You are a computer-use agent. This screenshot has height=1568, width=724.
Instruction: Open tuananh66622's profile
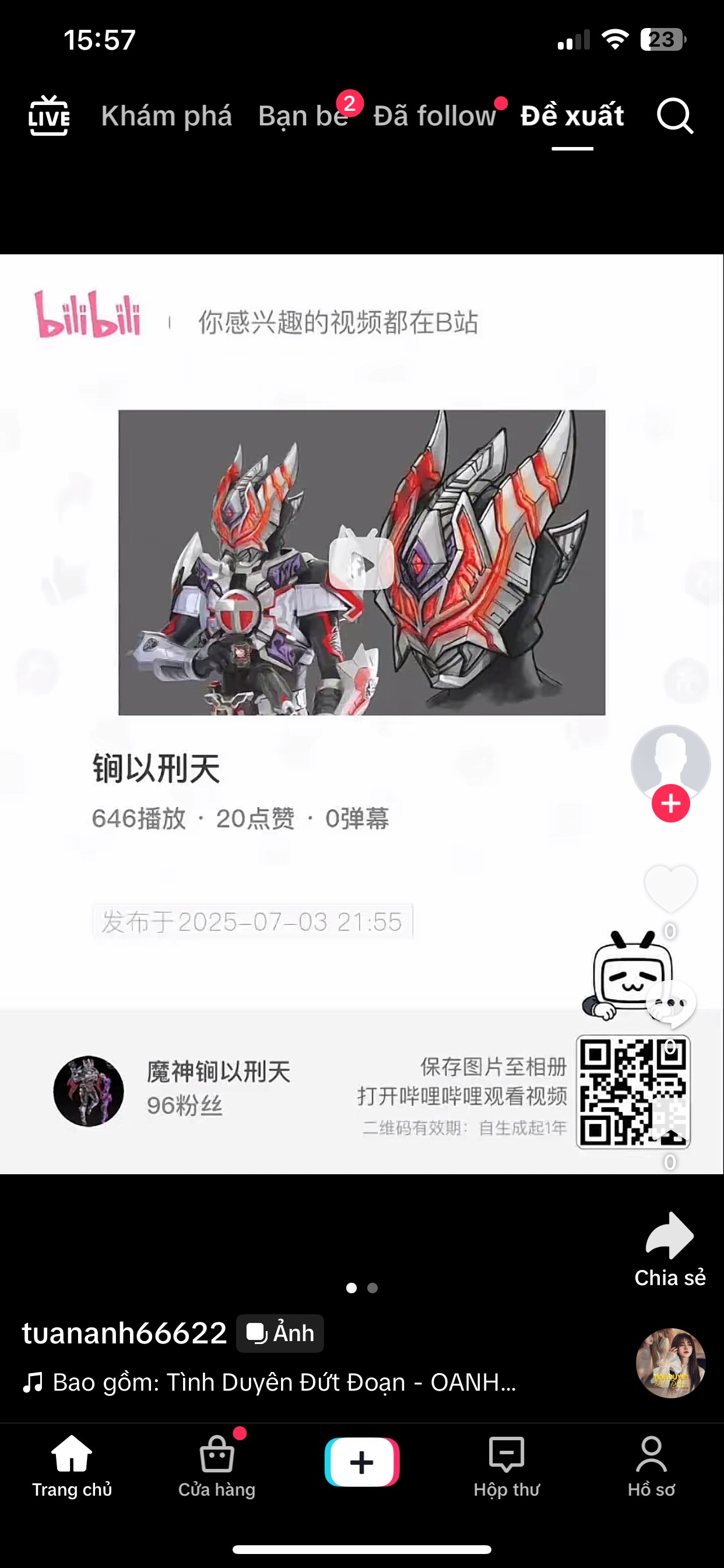point(125,1333)
